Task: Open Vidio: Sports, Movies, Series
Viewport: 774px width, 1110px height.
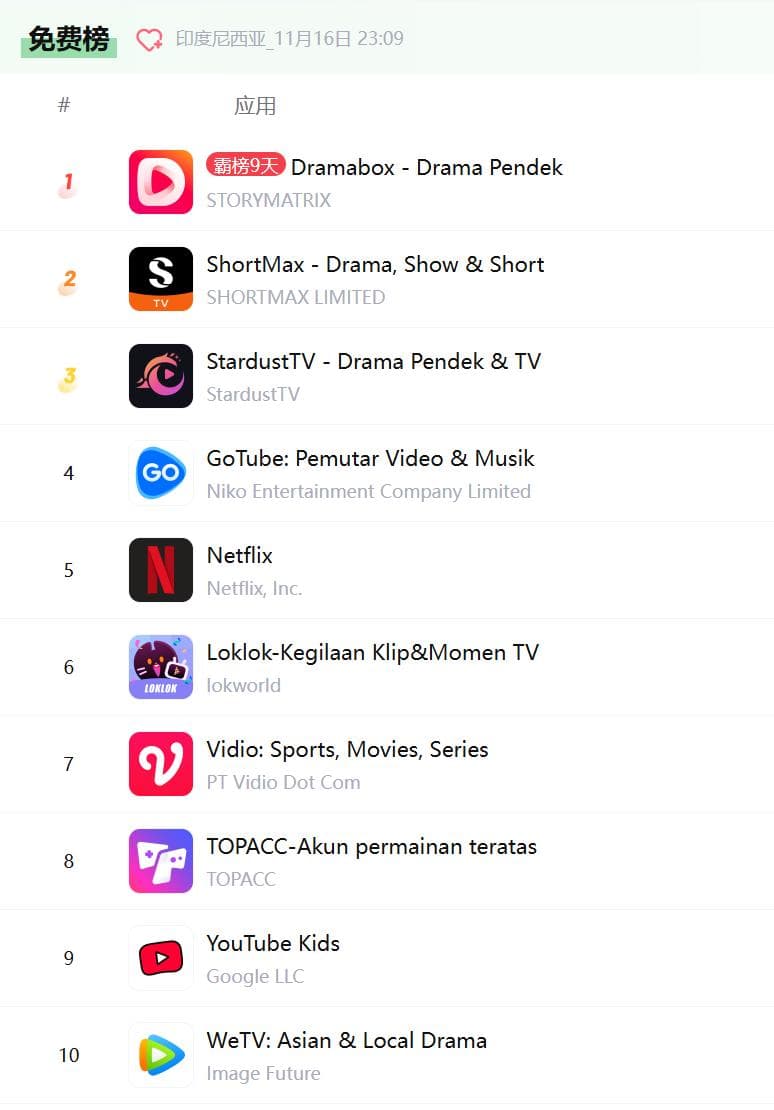Action: click(x=347, y=750)
